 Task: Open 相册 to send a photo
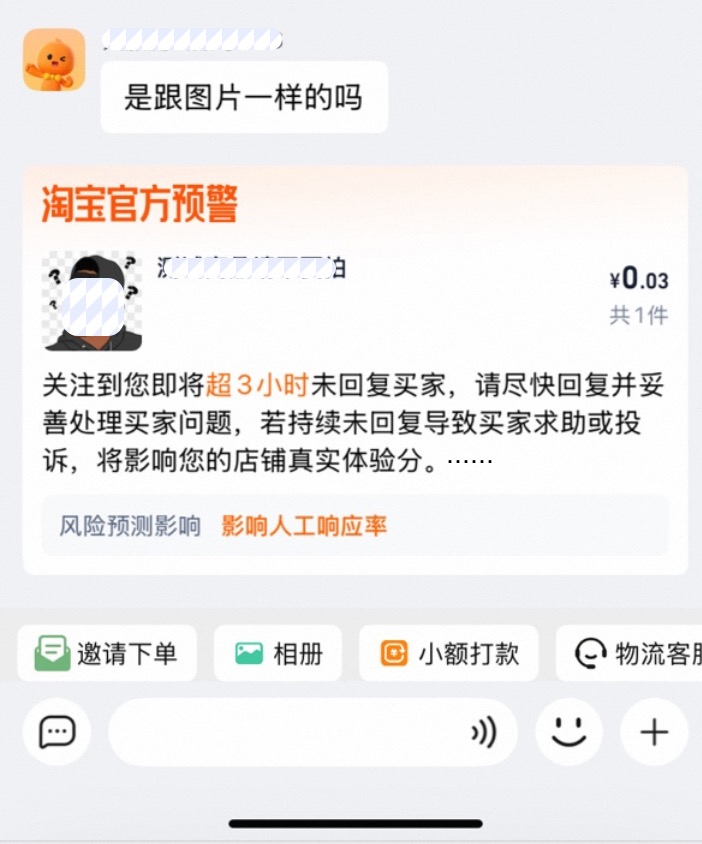(x=278, y=653)
